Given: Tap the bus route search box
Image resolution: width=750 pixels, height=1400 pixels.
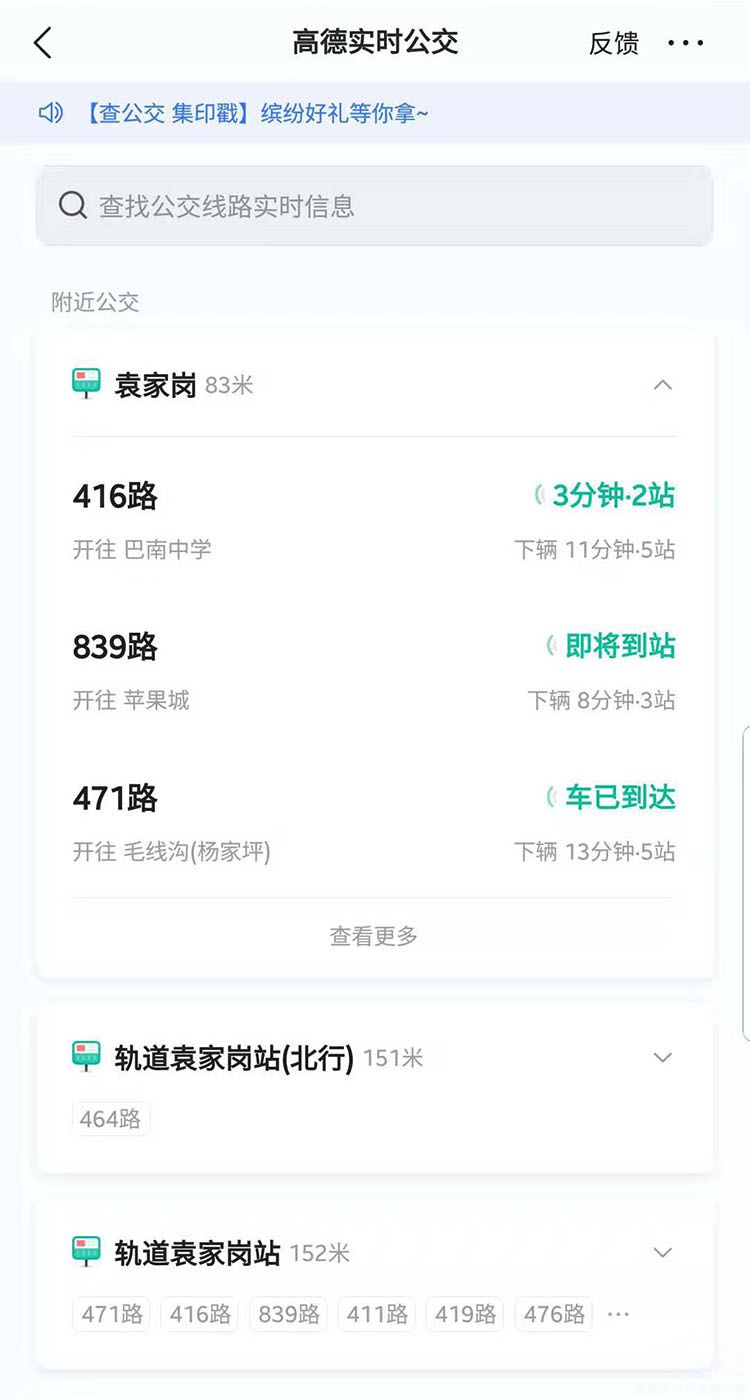Looking at the screenshot, I should click(374, 206).
